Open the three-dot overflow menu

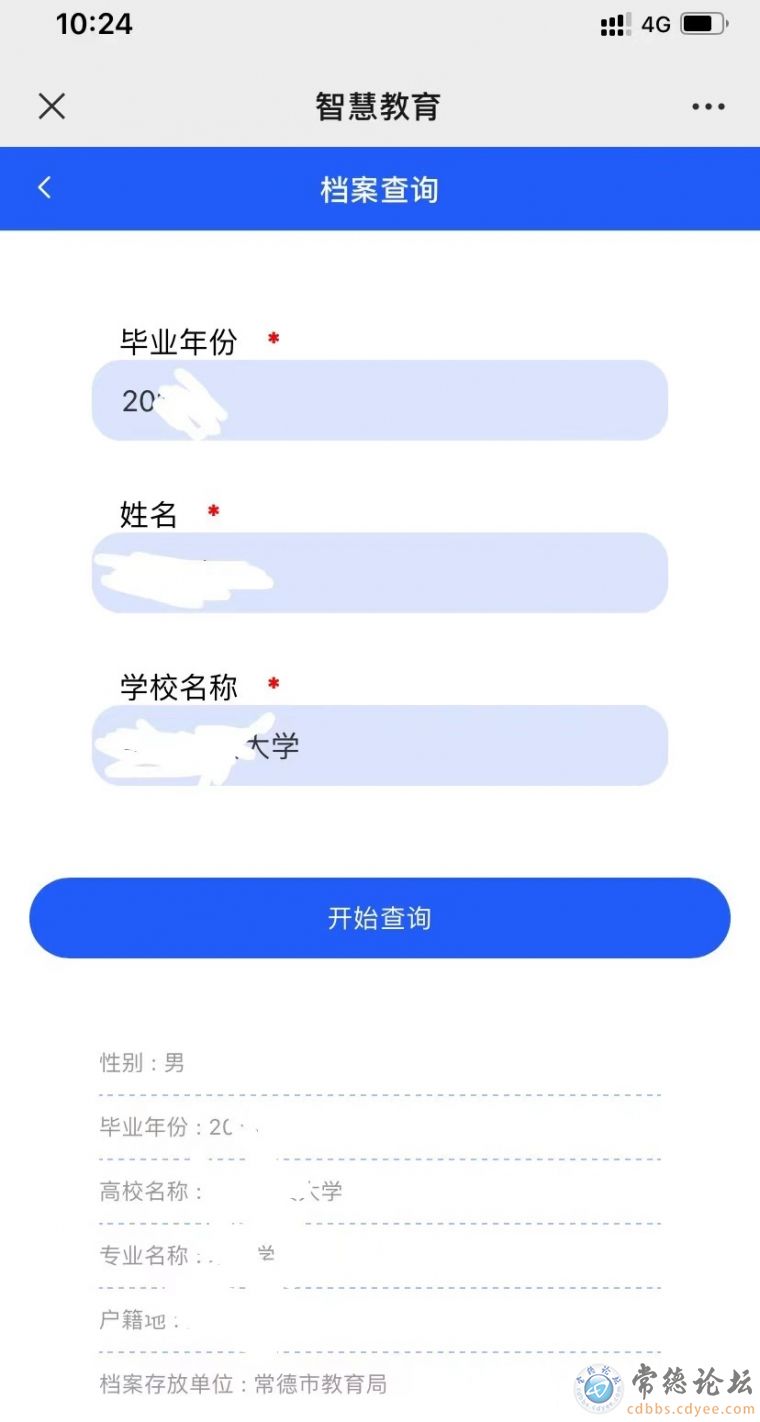708,107
